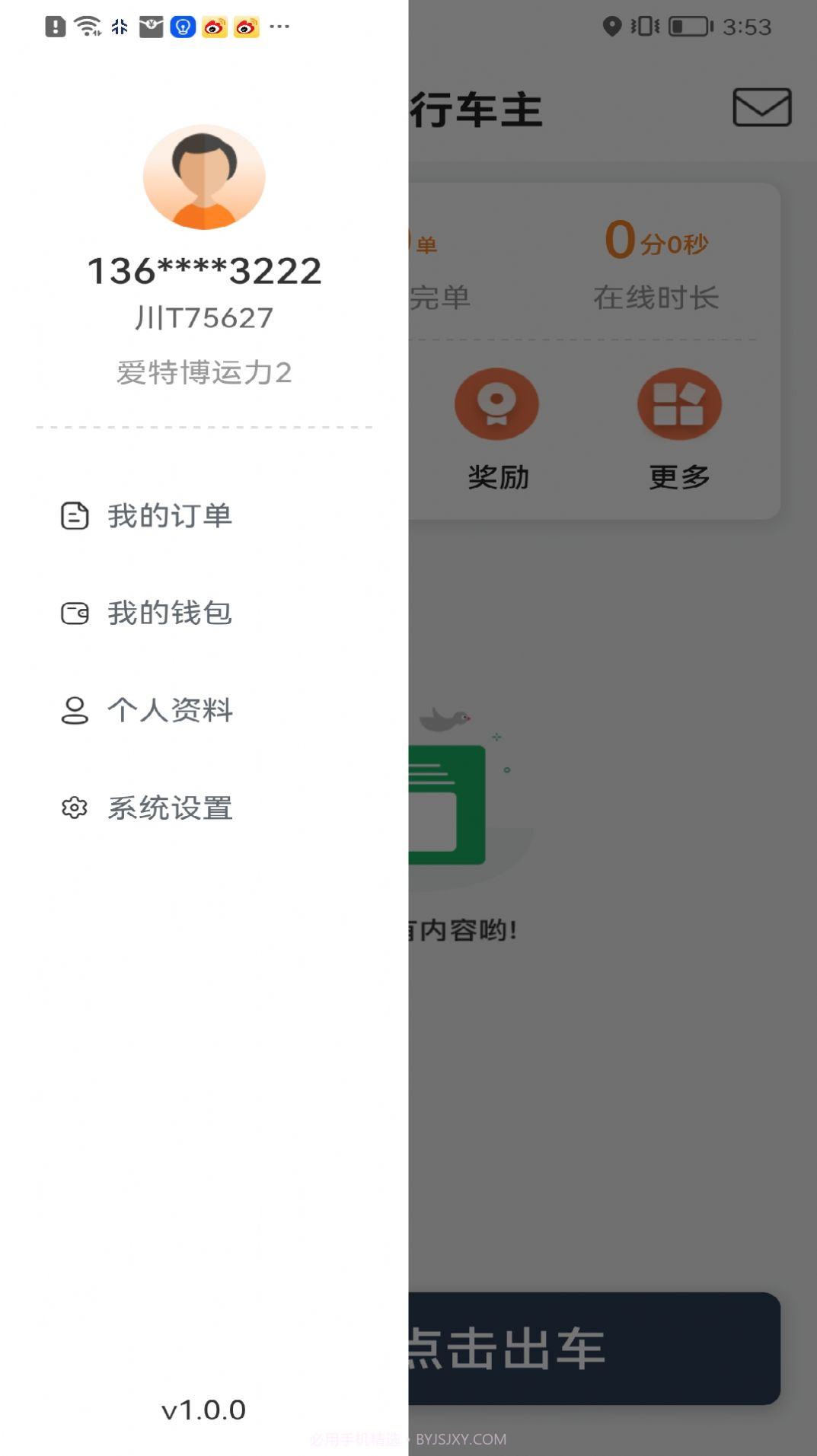The image size is (817, 1456).
Task: Open the 更多 grid icon
Action: [x=678, y=403]
